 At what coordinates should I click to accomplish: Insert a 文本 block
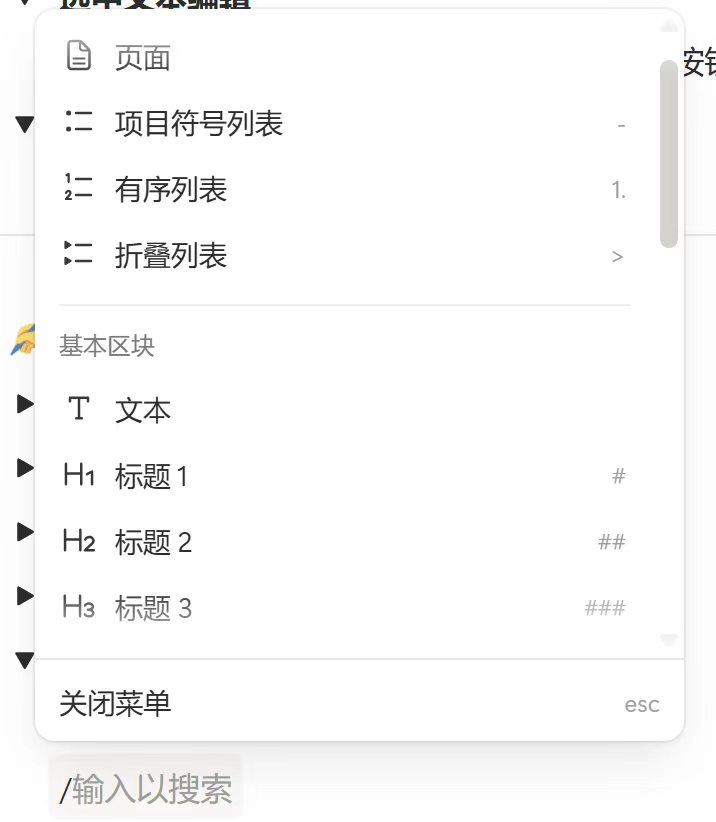[x=143, y=410]
